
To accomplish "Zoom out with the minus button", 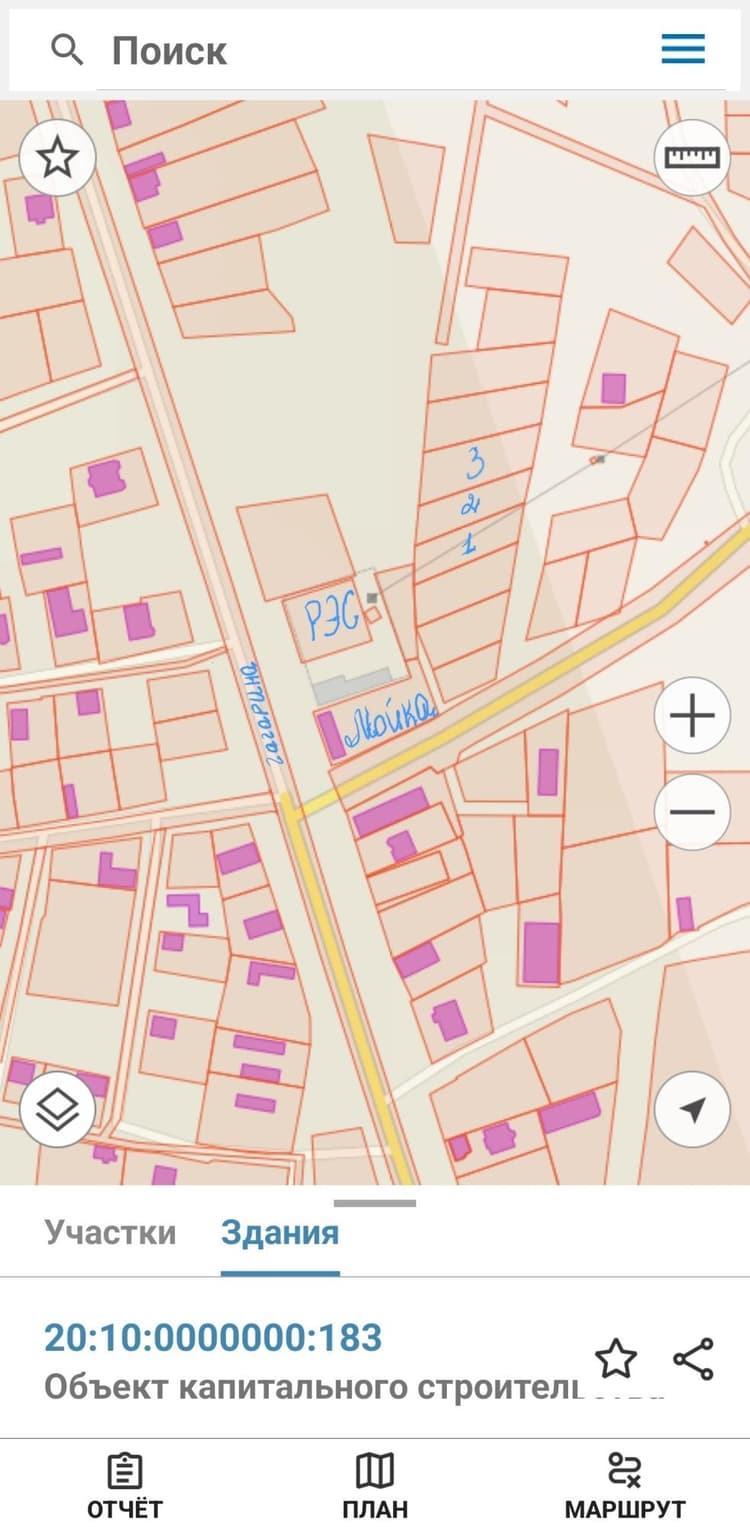I will (x=692, y=812).
